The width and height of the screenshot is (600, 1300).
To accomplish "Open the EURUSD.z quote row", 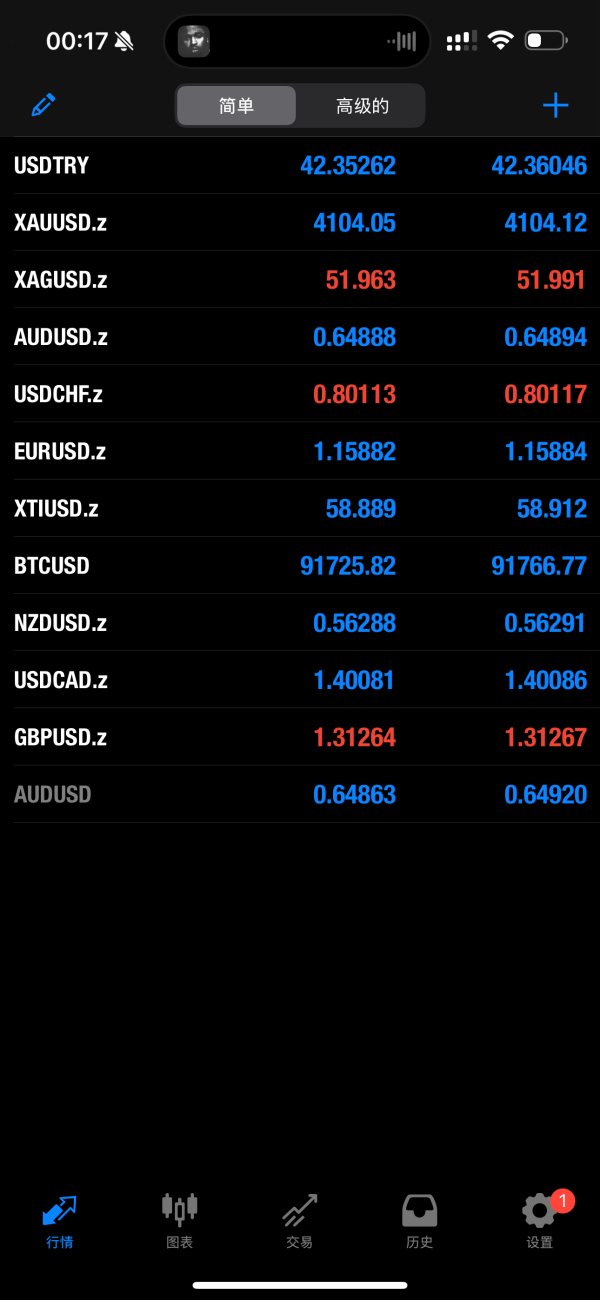I will pos(300,451).
